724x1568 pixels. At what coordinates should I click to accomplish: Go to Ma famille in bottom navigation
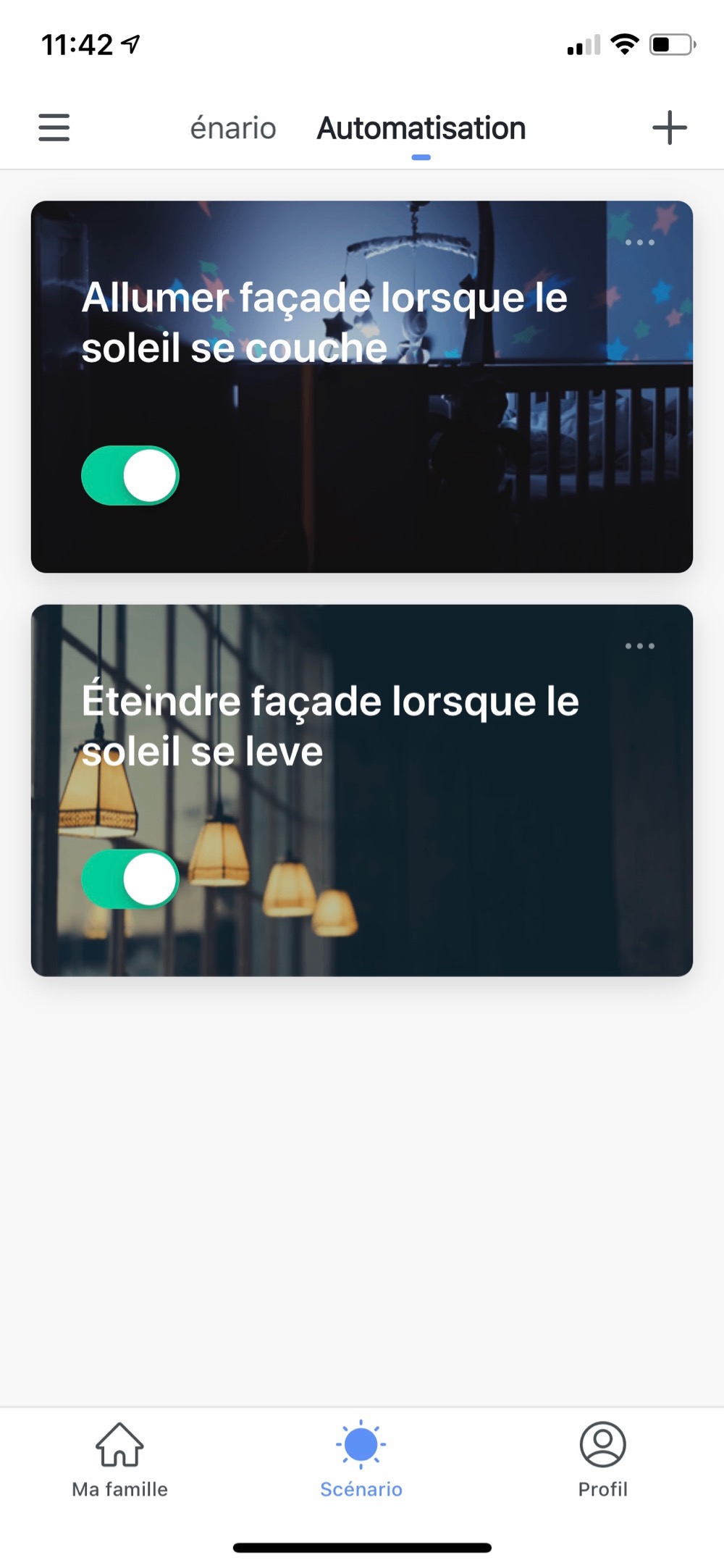tap(119, 1459)
